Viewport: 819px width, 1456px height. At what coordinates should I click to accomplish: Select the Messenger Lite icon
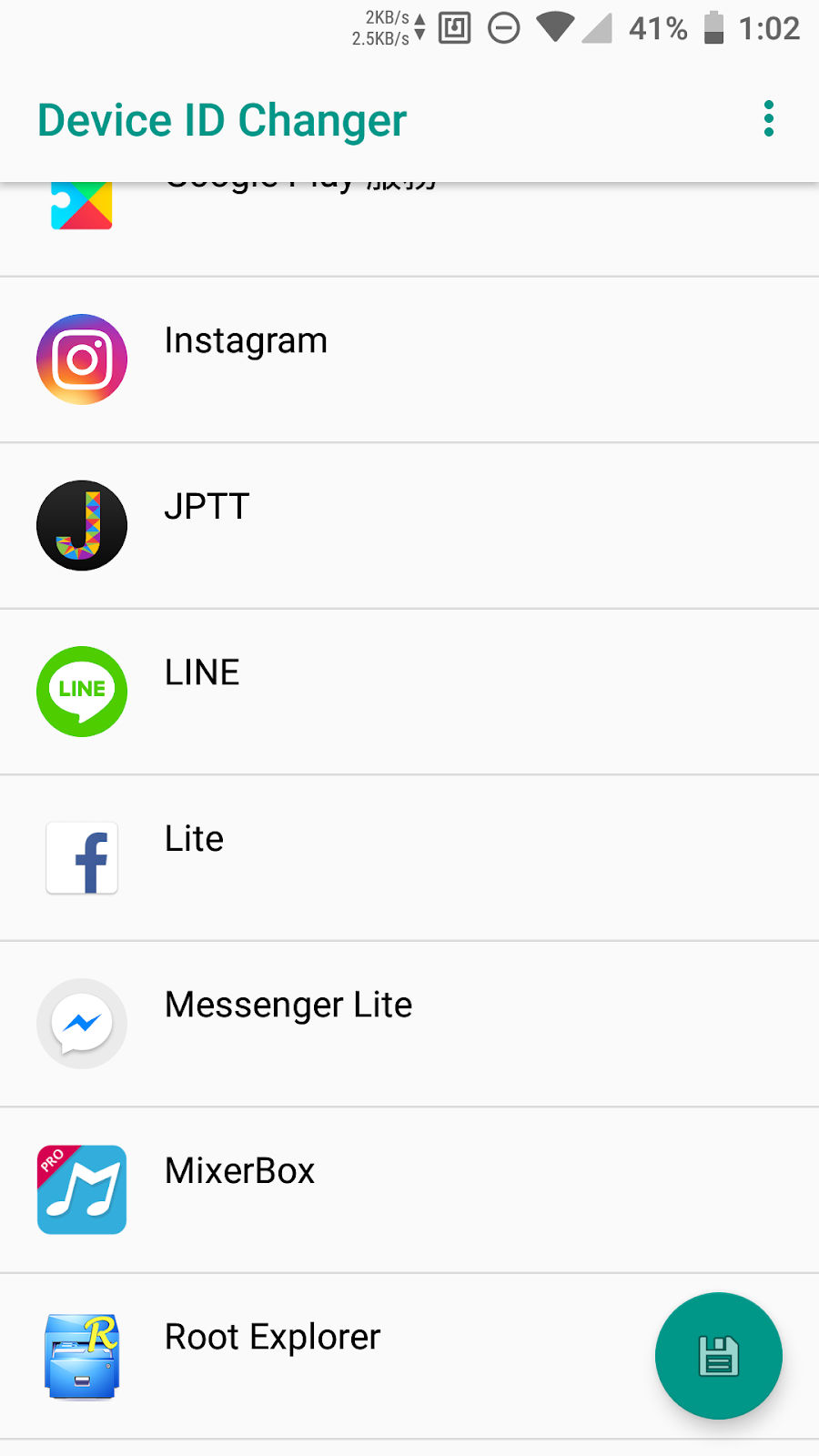point(81,1023)
